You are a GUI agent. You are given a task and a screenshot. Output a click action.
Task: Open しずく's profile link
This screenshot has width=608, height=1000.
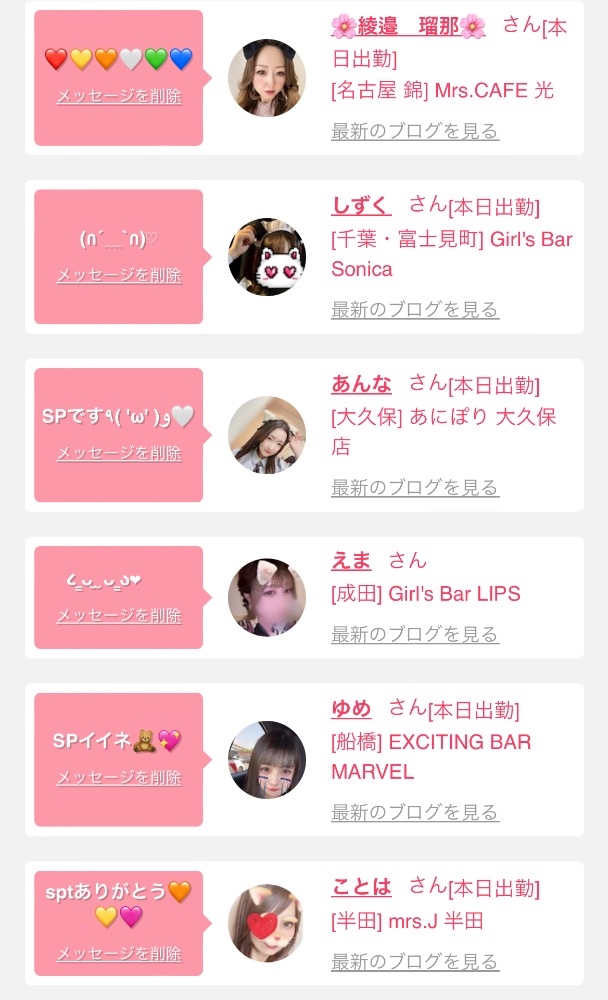pyautogui.click(x=361, y=205)
